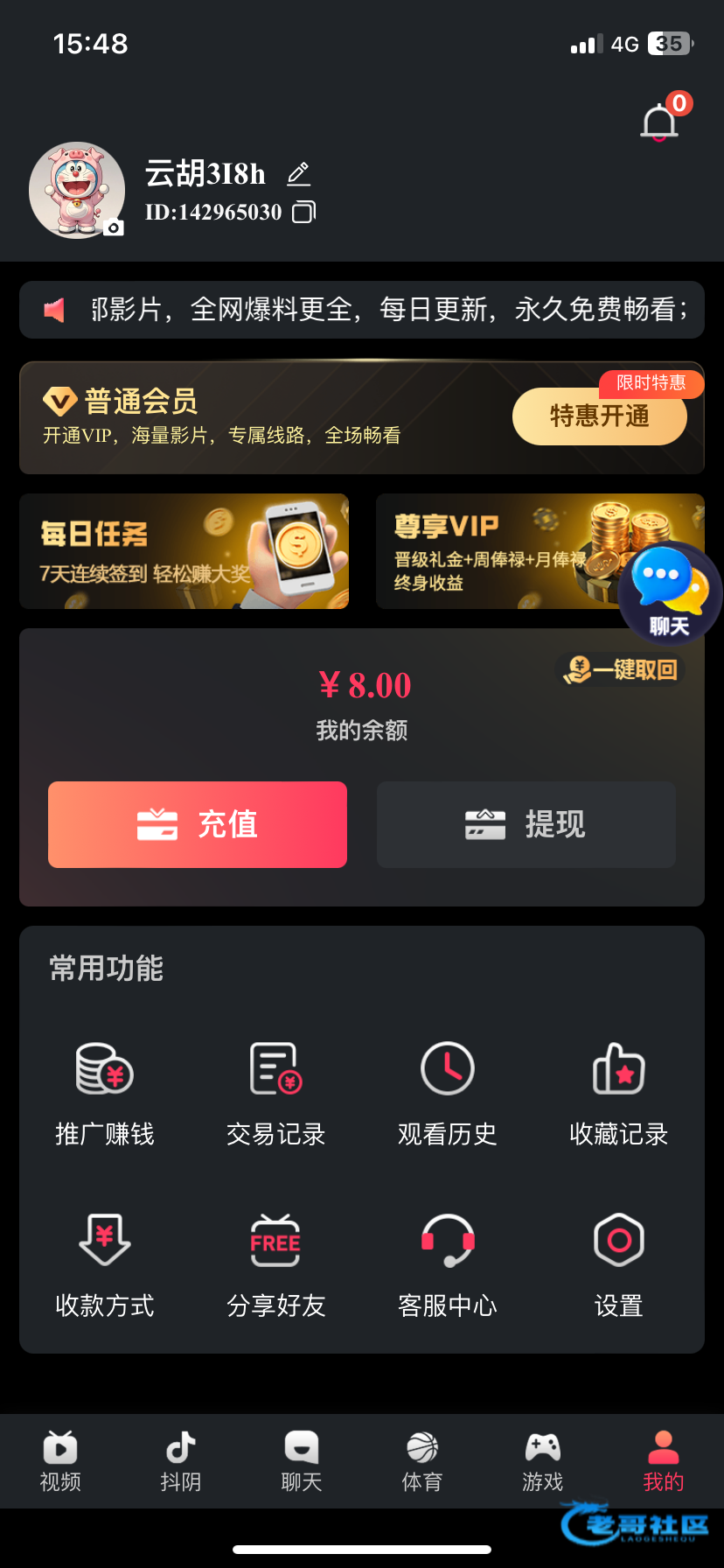Switch to the 视频 tab
This screenshot has width=724, height=1568.
tap(60, 1460)
